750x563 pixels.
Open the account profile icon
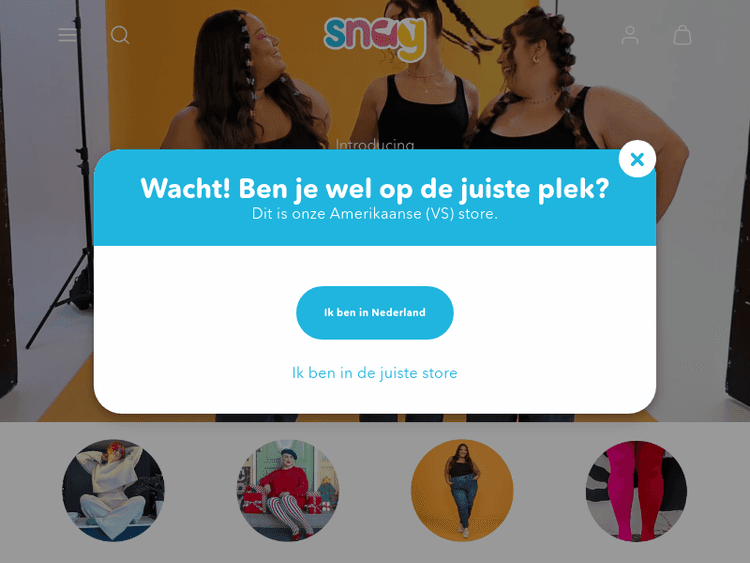(x=630, y=35)
